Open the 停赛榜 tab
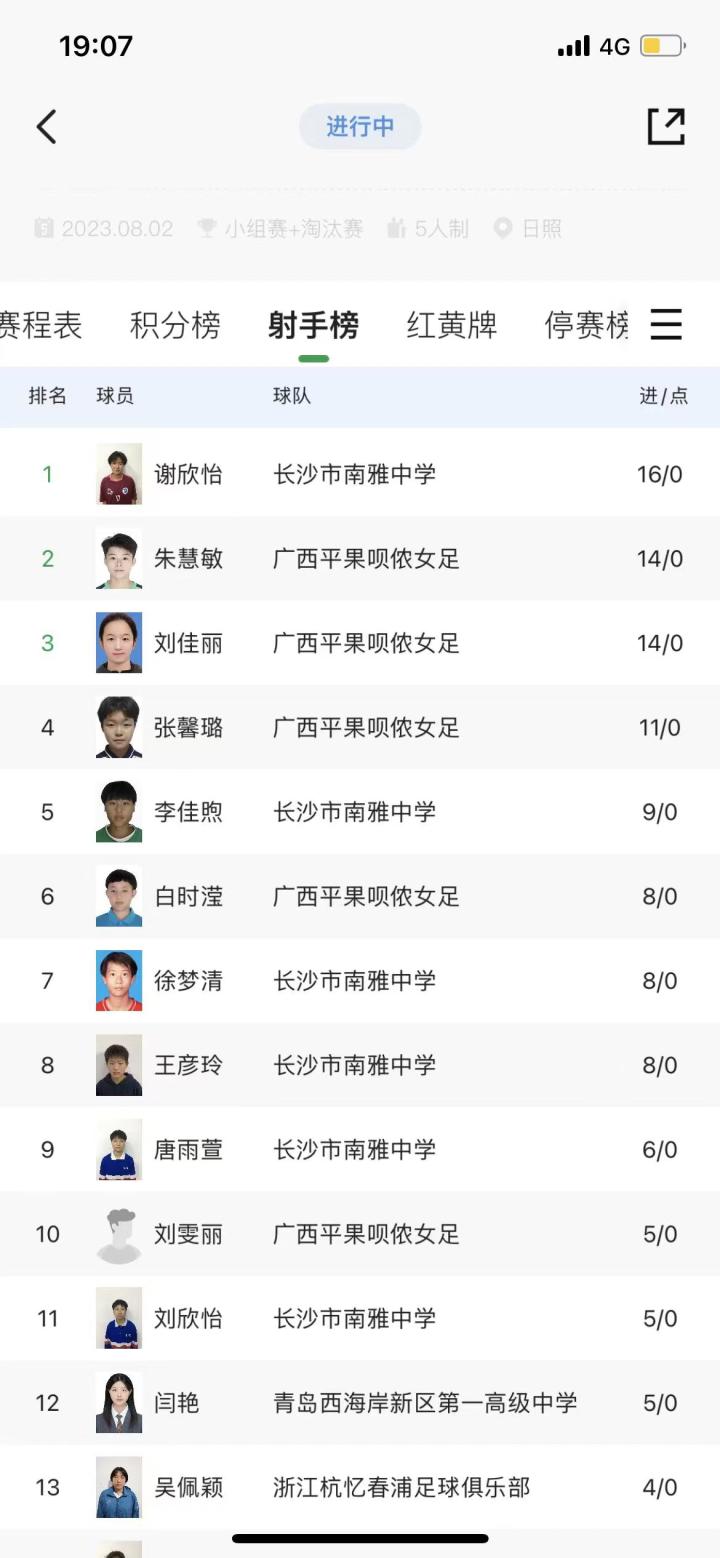The image size is (720, 1558). click(586, 325)
